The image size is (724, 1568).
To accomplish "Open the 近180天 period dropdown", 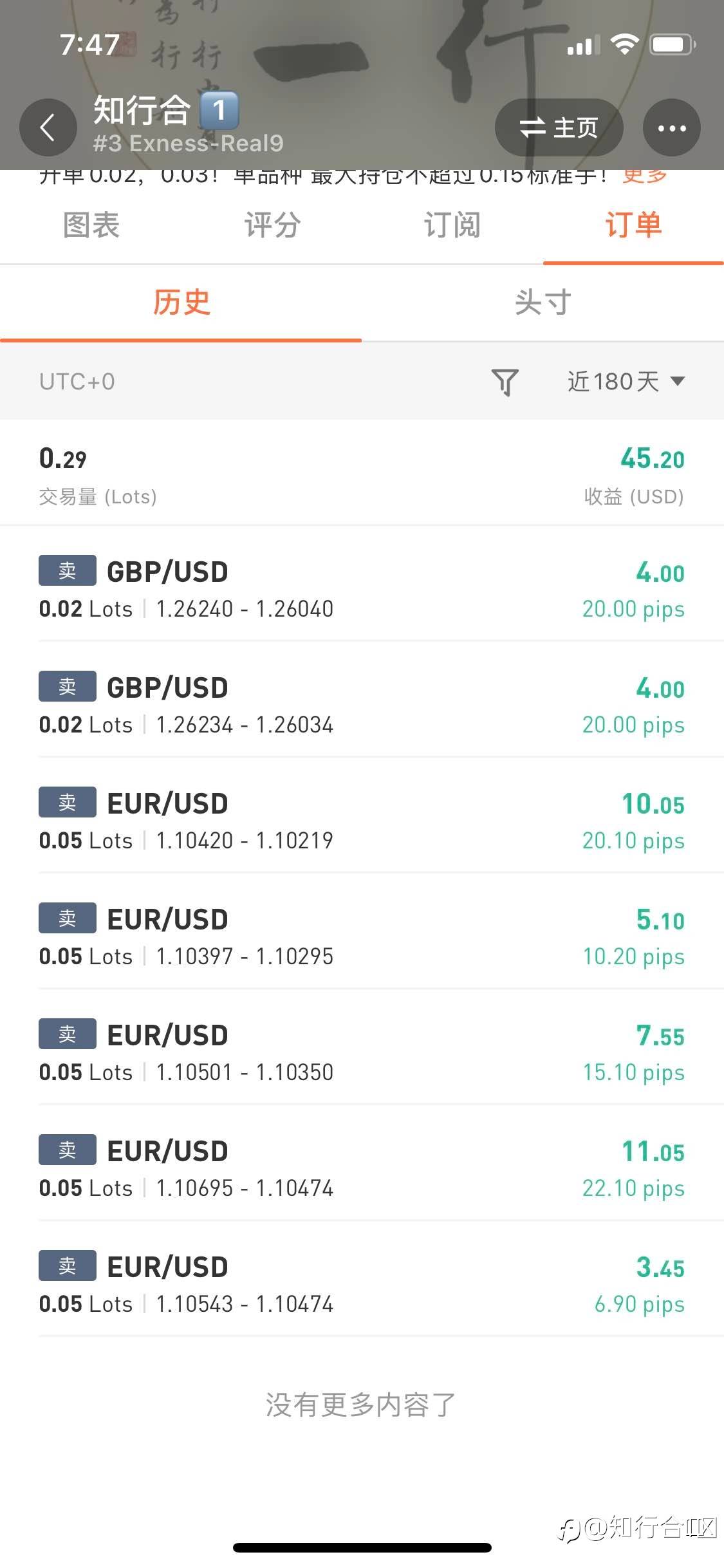I will point(626,382).
